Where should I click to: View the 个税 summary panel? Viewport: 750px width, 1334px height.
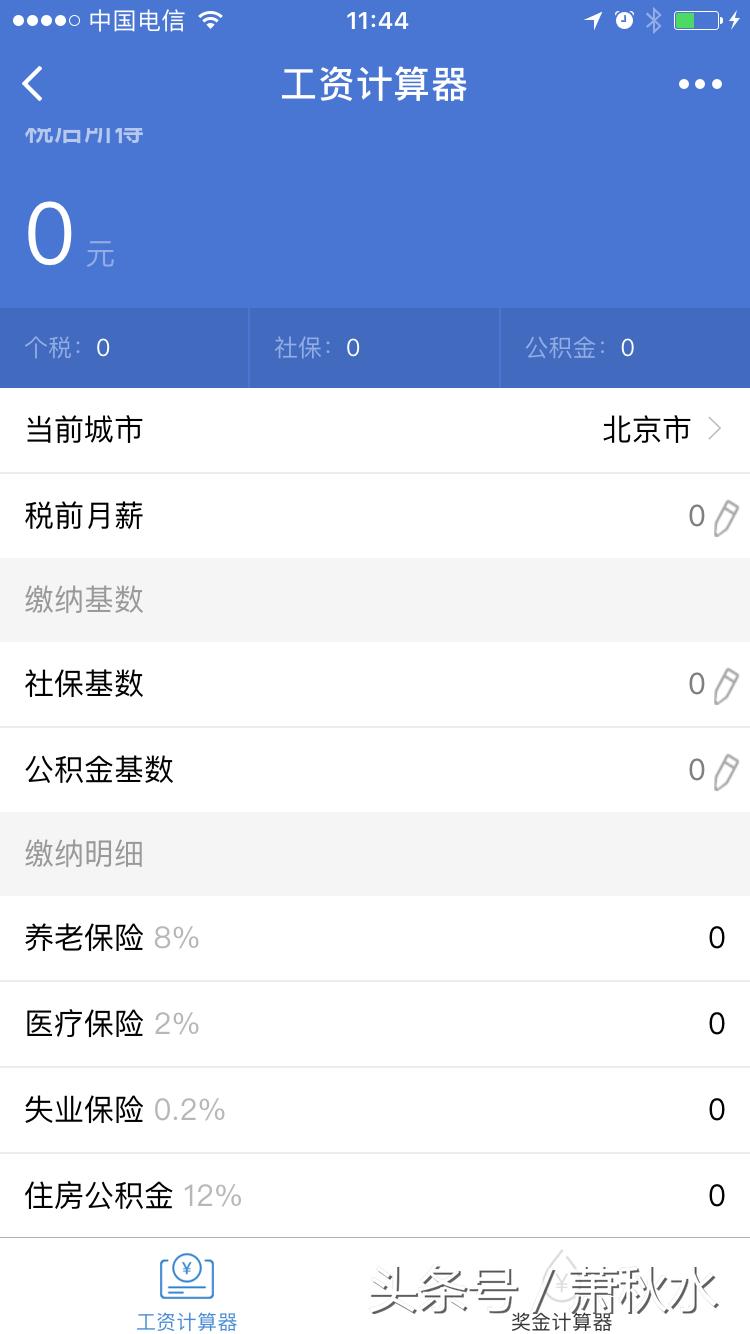tap(124, 347)
